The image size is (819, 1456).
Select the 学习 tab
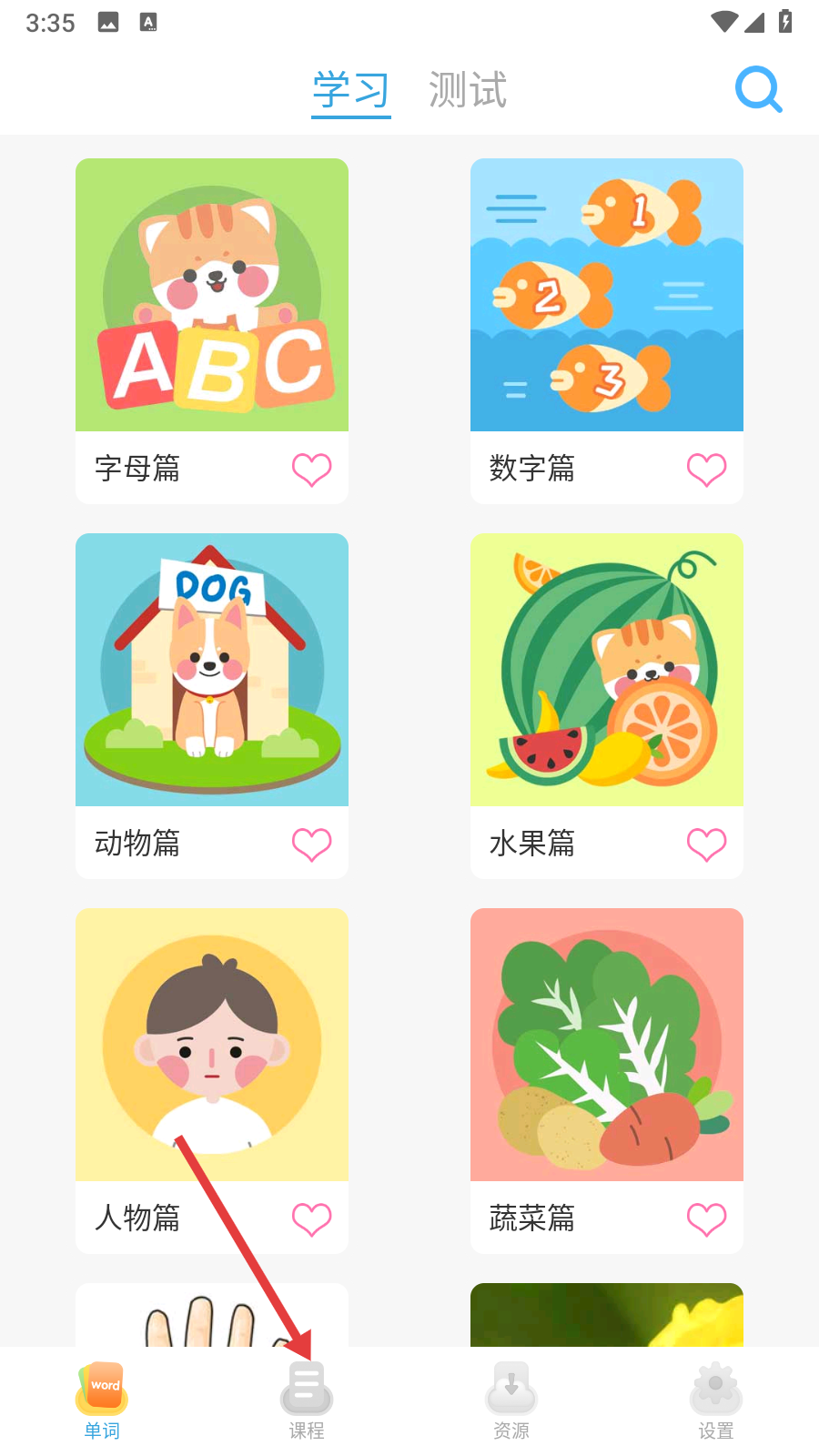click(x=350, y=90)
